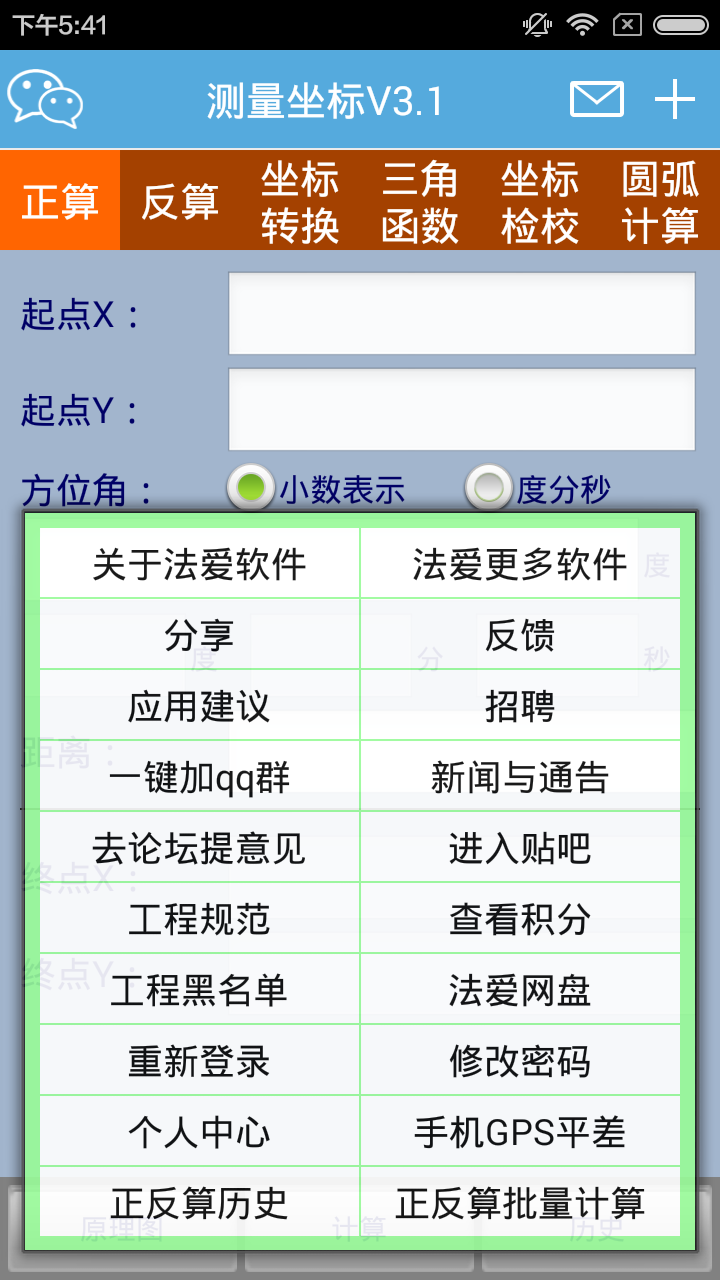Open 工程规范
720x1280 pixels.
199,919
